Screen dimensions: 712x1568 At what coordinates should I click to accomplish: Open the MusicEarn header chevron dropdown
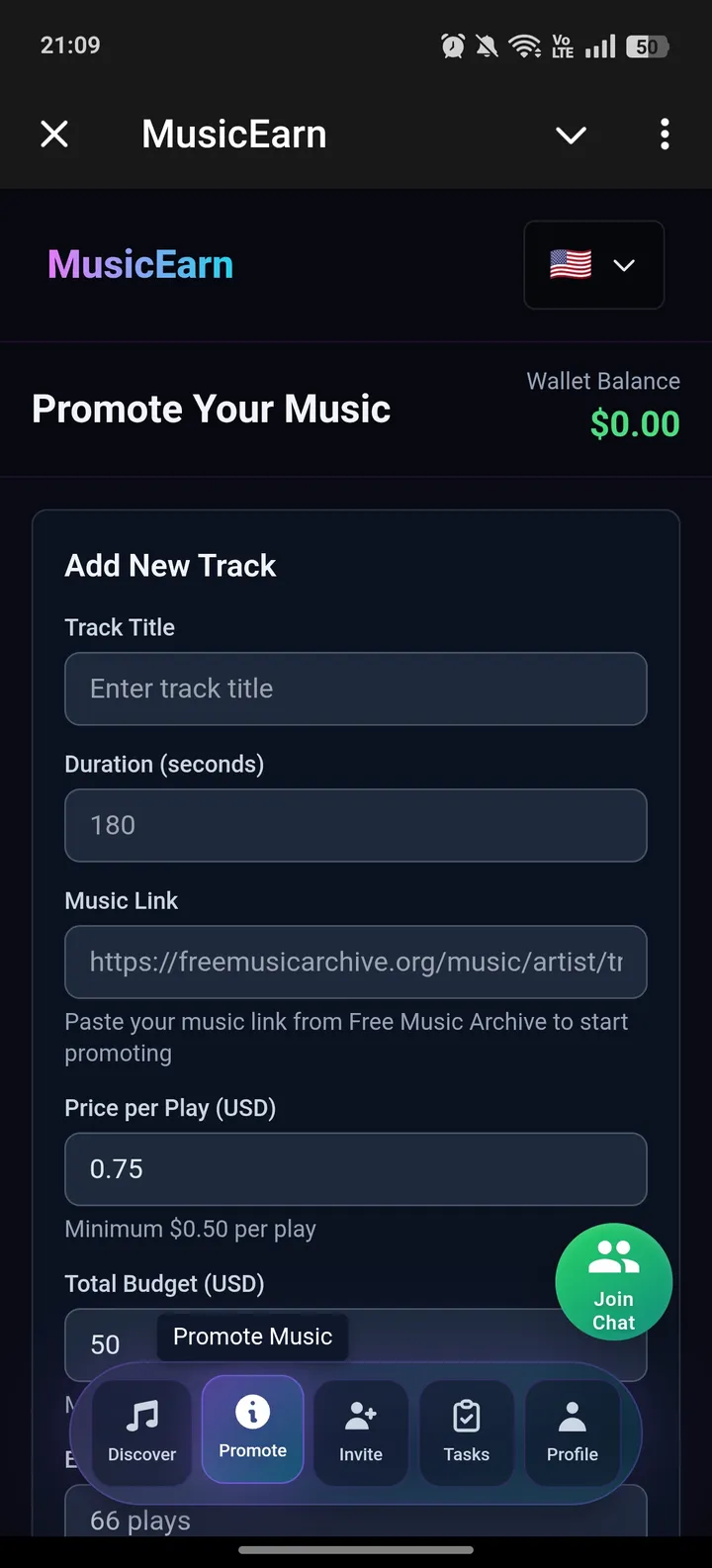(571, 136)
